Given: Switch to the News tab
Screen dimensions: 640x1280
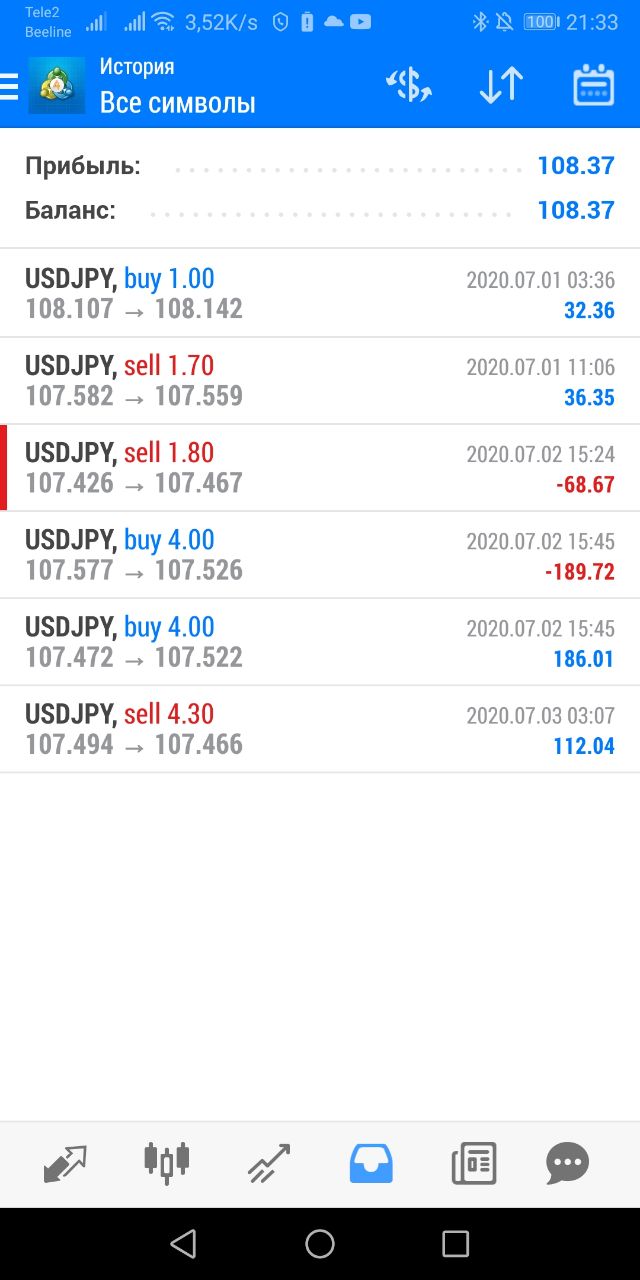Looking at the screenshot, I should [473, 1164].
